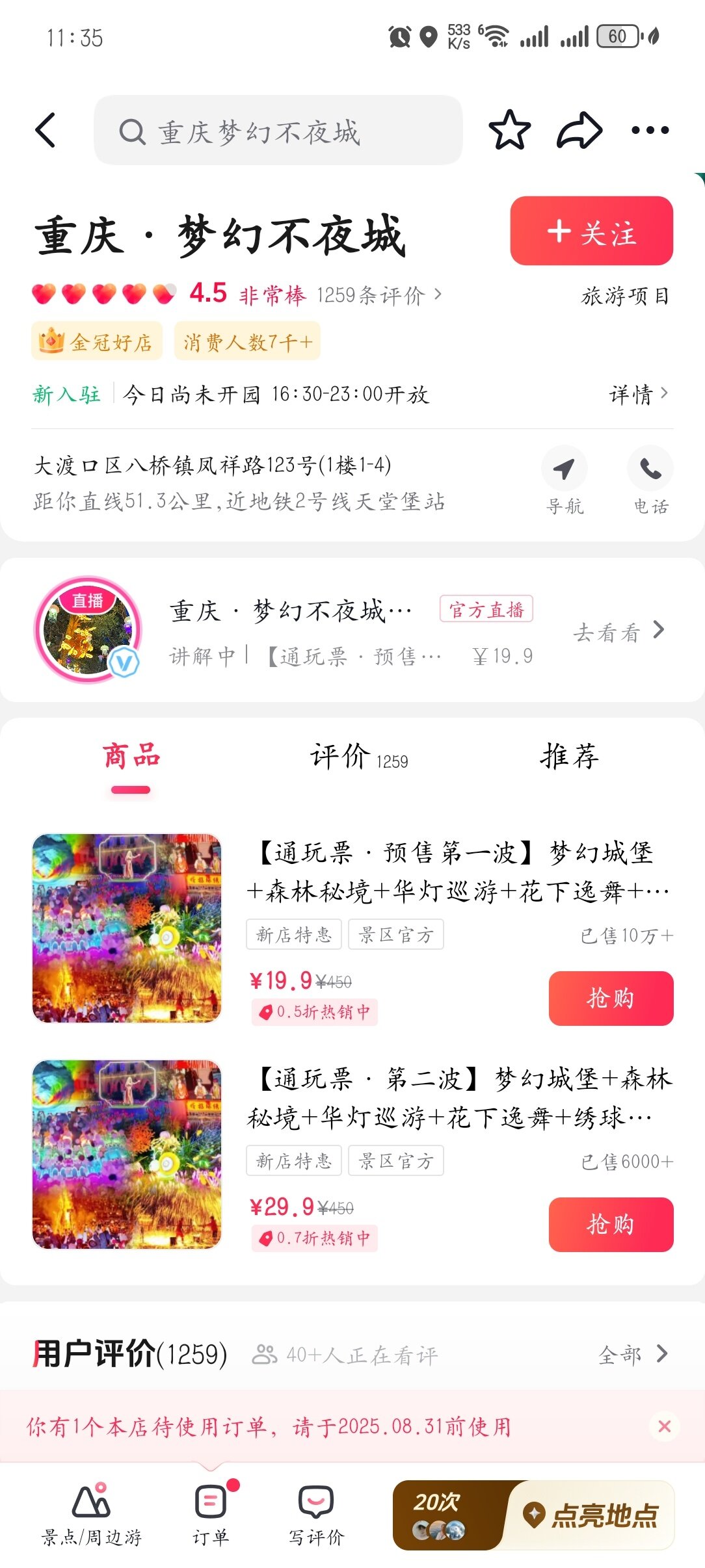The height and width of the screenshot is (1568, 705).
Task: View opening hours 详情
Action: [x=637, y=394]
